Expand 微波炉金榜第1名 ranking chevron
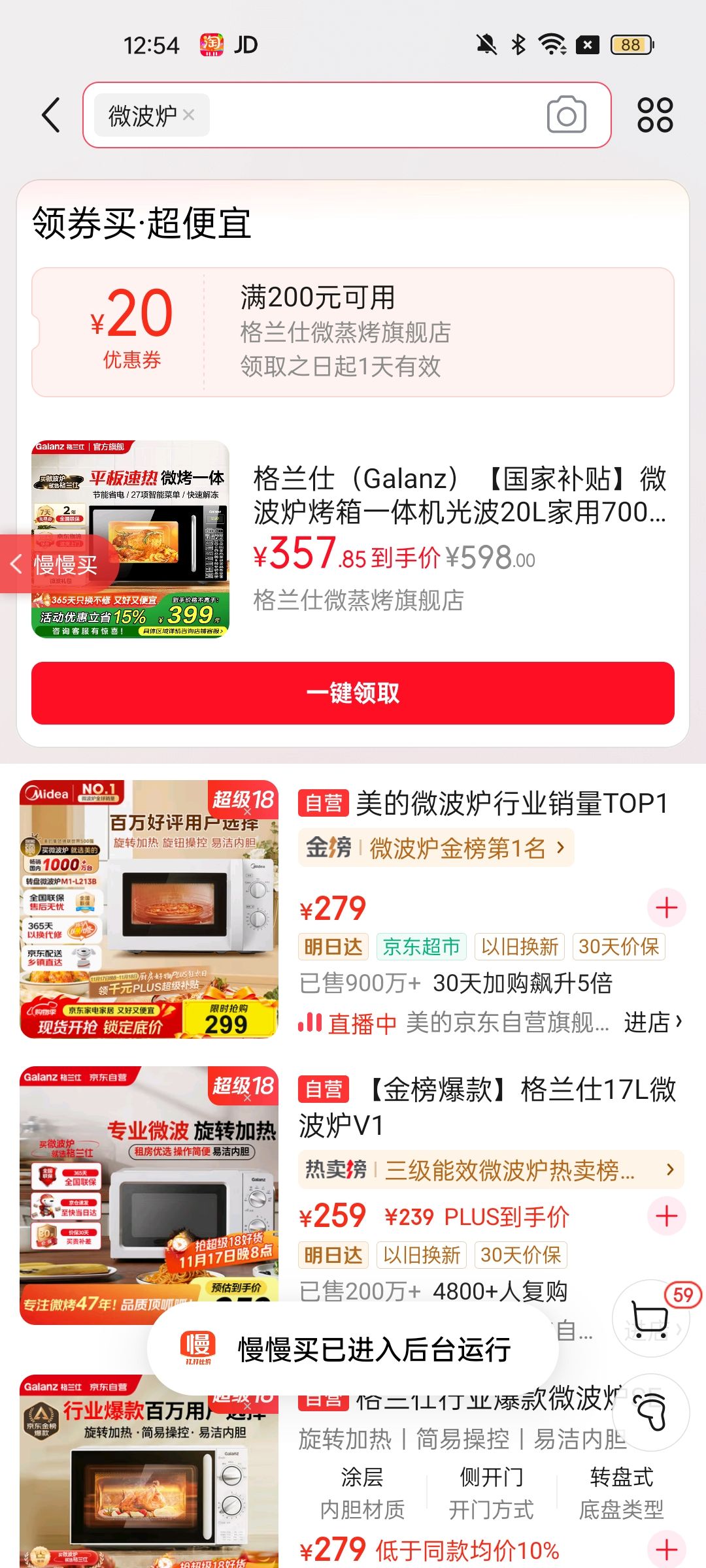This screenshot has height=1568, width=706. 561,847
